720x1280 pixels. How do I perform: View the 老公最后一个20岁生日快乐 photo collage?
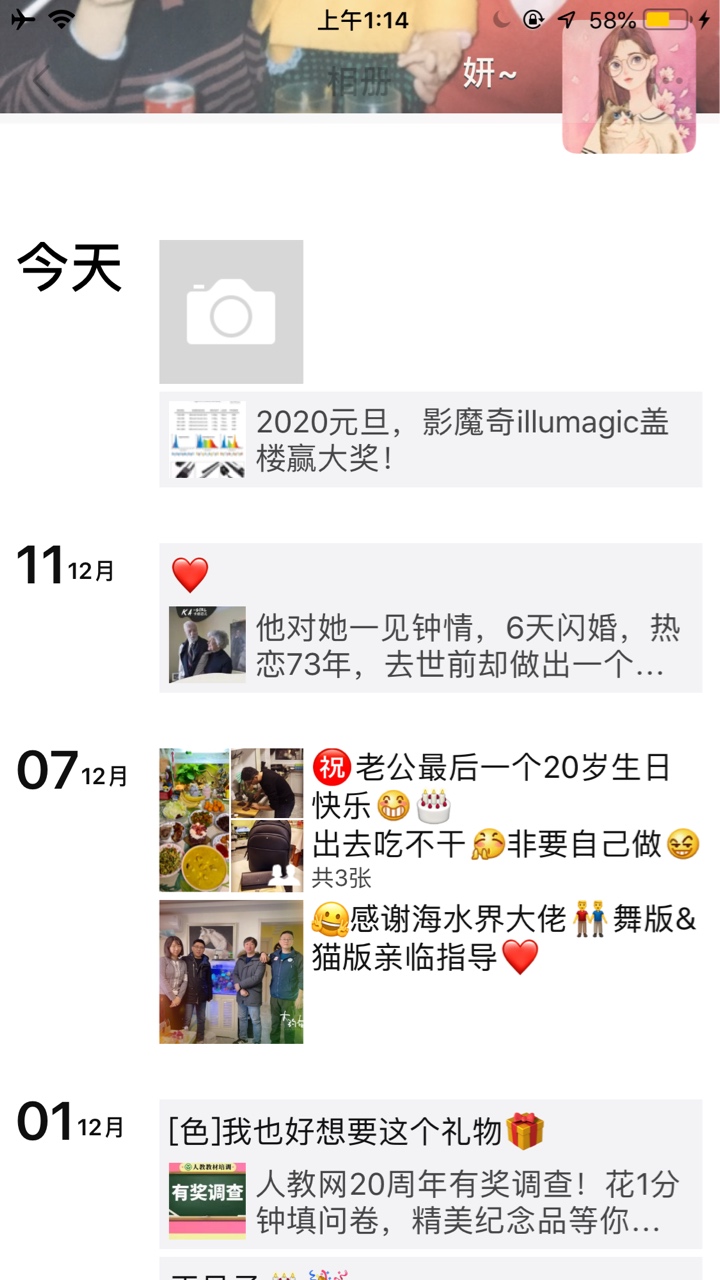tap(231, 820)
